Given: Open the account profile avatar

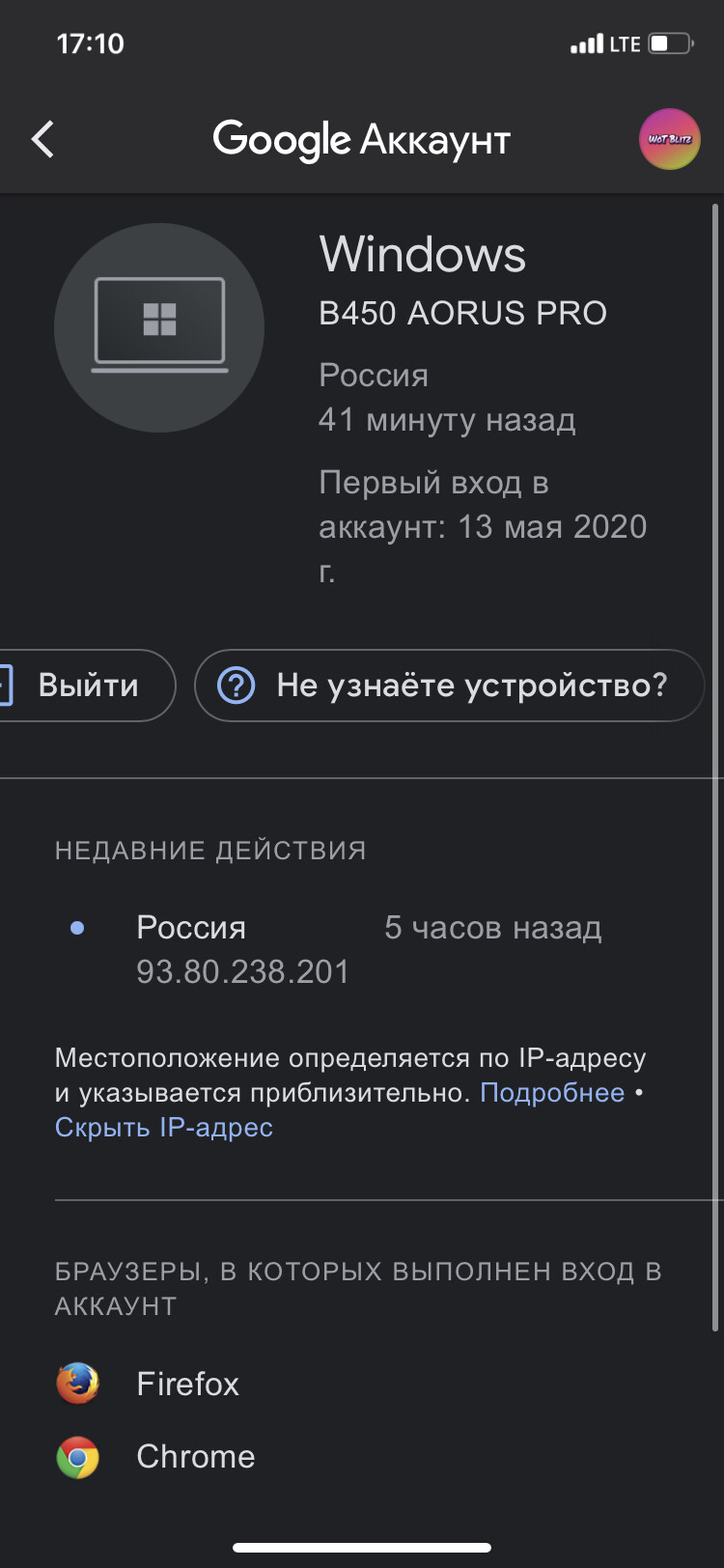Looking at the screenshot, I should tap(669, 139).
